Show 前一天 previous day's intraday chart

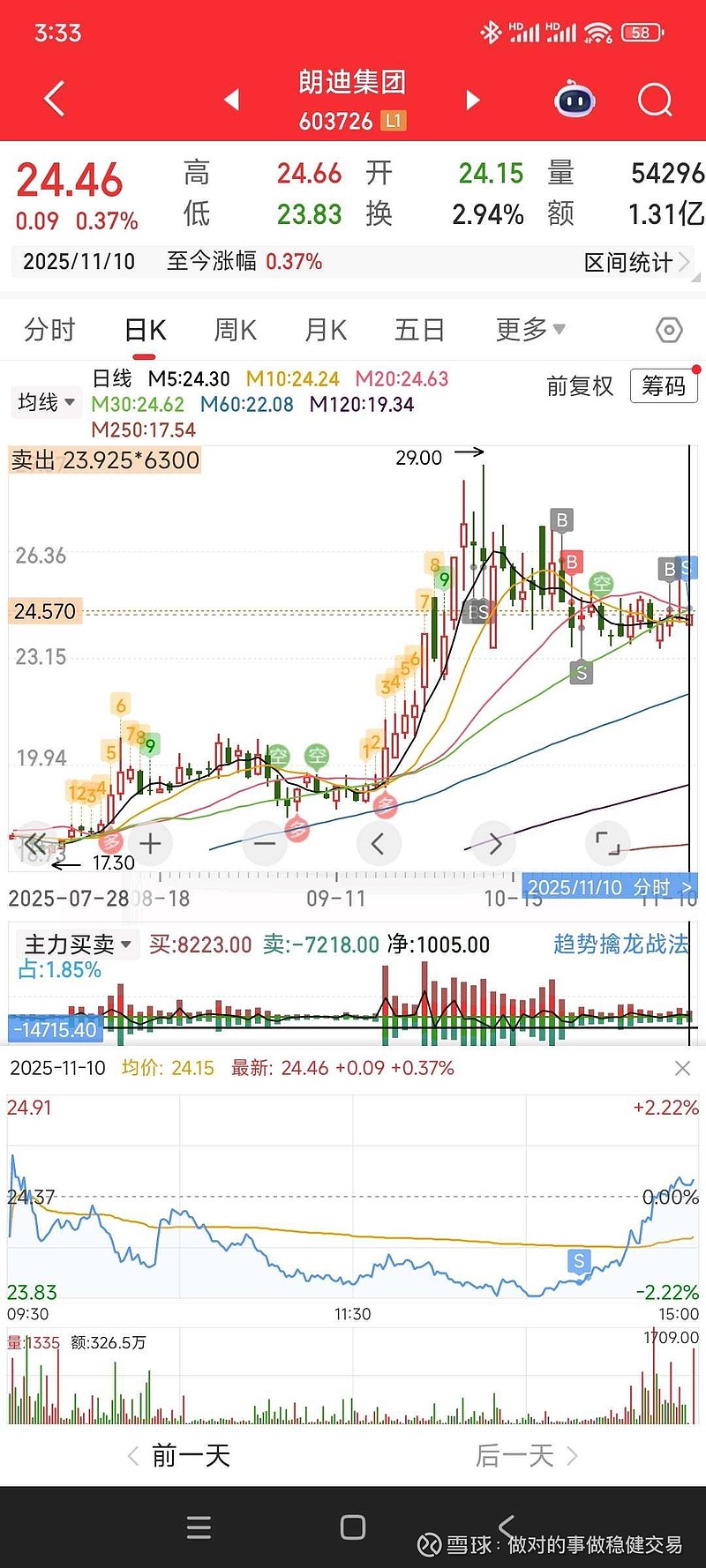[x=180, y=1455]
